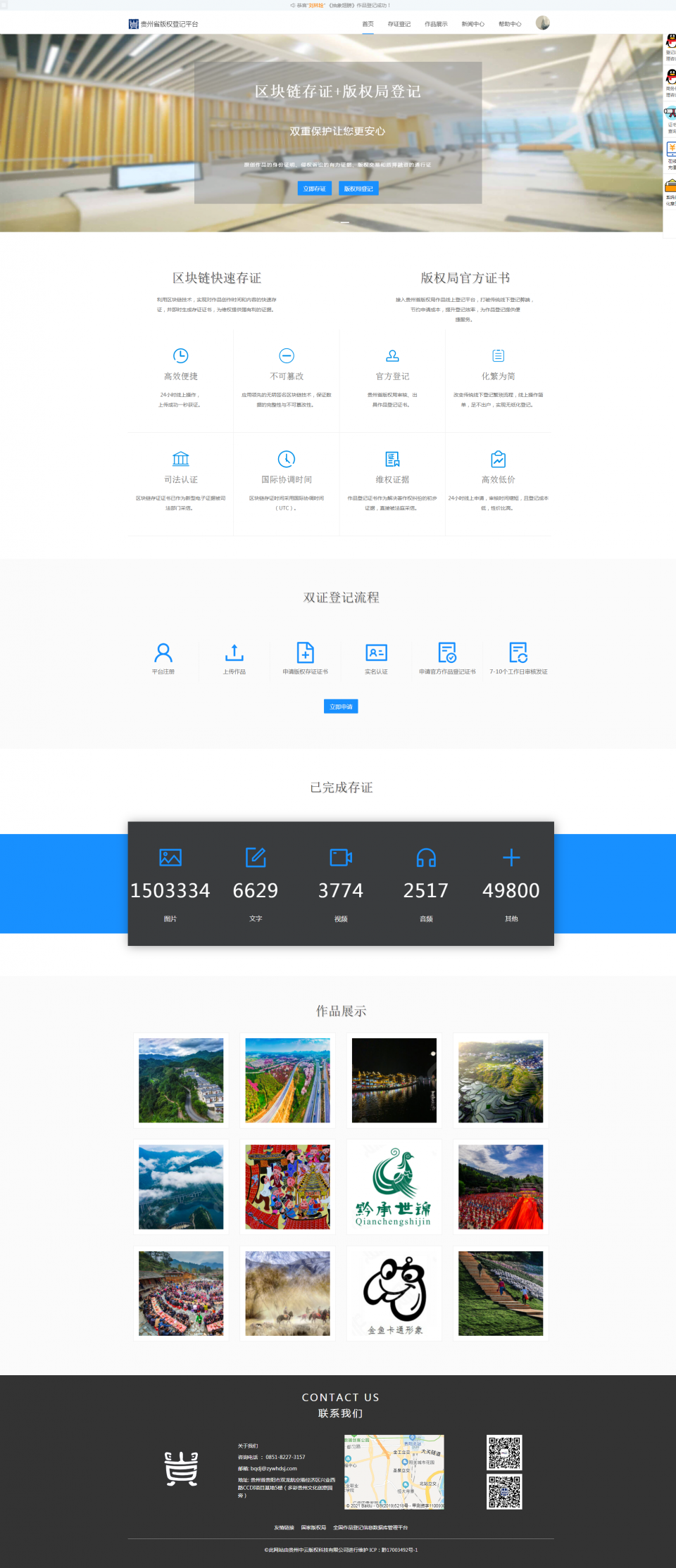Tap the 立即申请 button
Image resolution: width=676 pixels, height=1568 pixels.
[x=341, y=707]
